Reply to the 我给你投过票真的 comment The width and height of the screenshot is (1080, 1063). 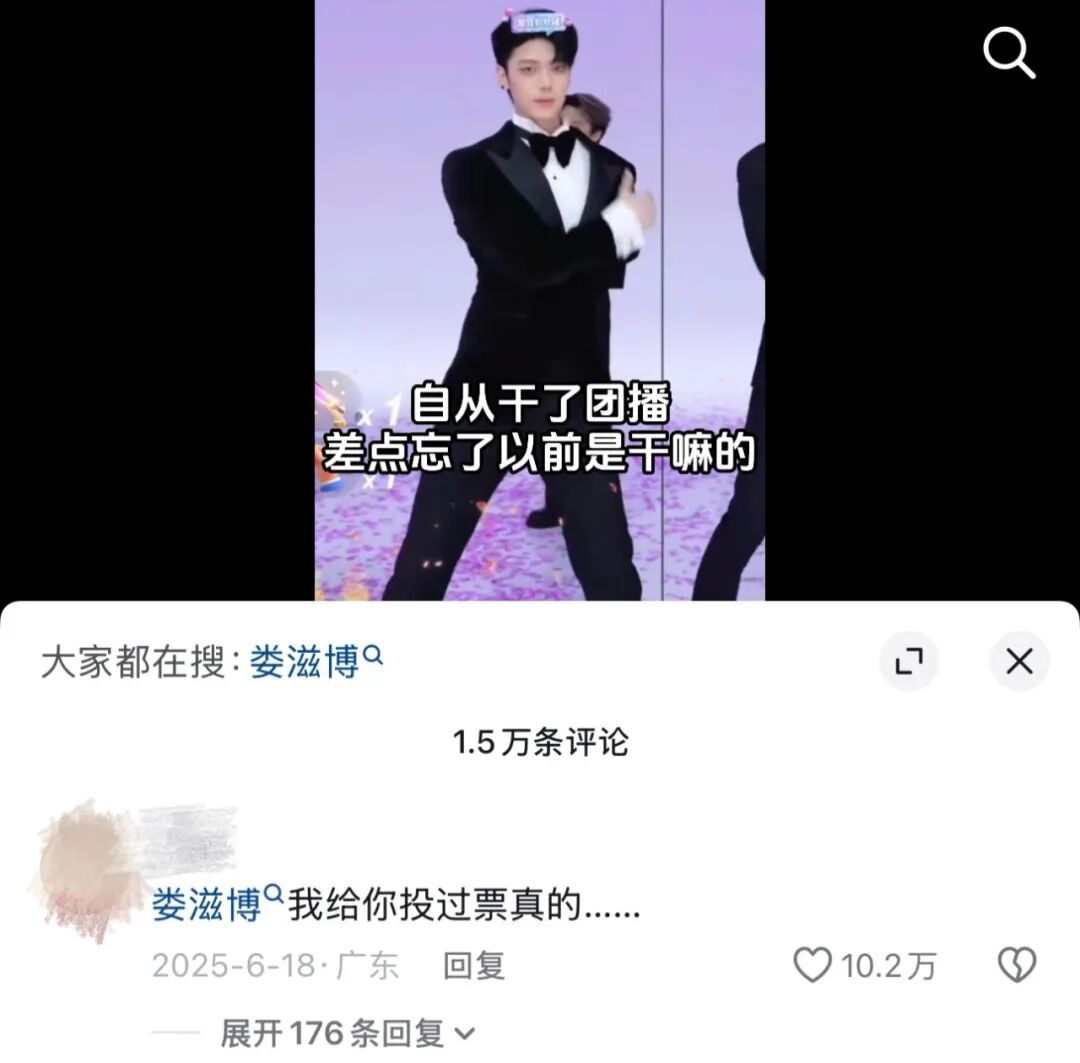point(474,966)
